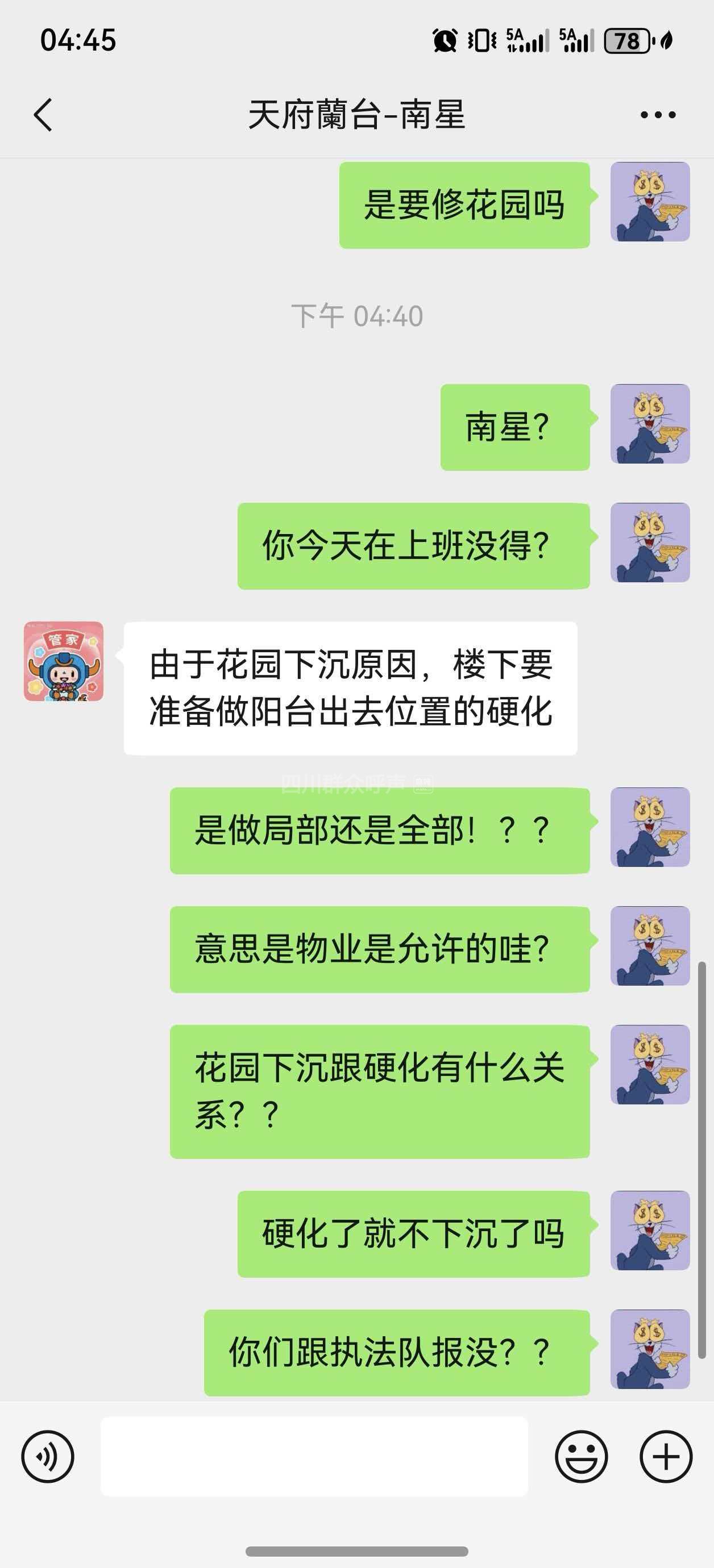Focus the message text field

coord(314,1457)
